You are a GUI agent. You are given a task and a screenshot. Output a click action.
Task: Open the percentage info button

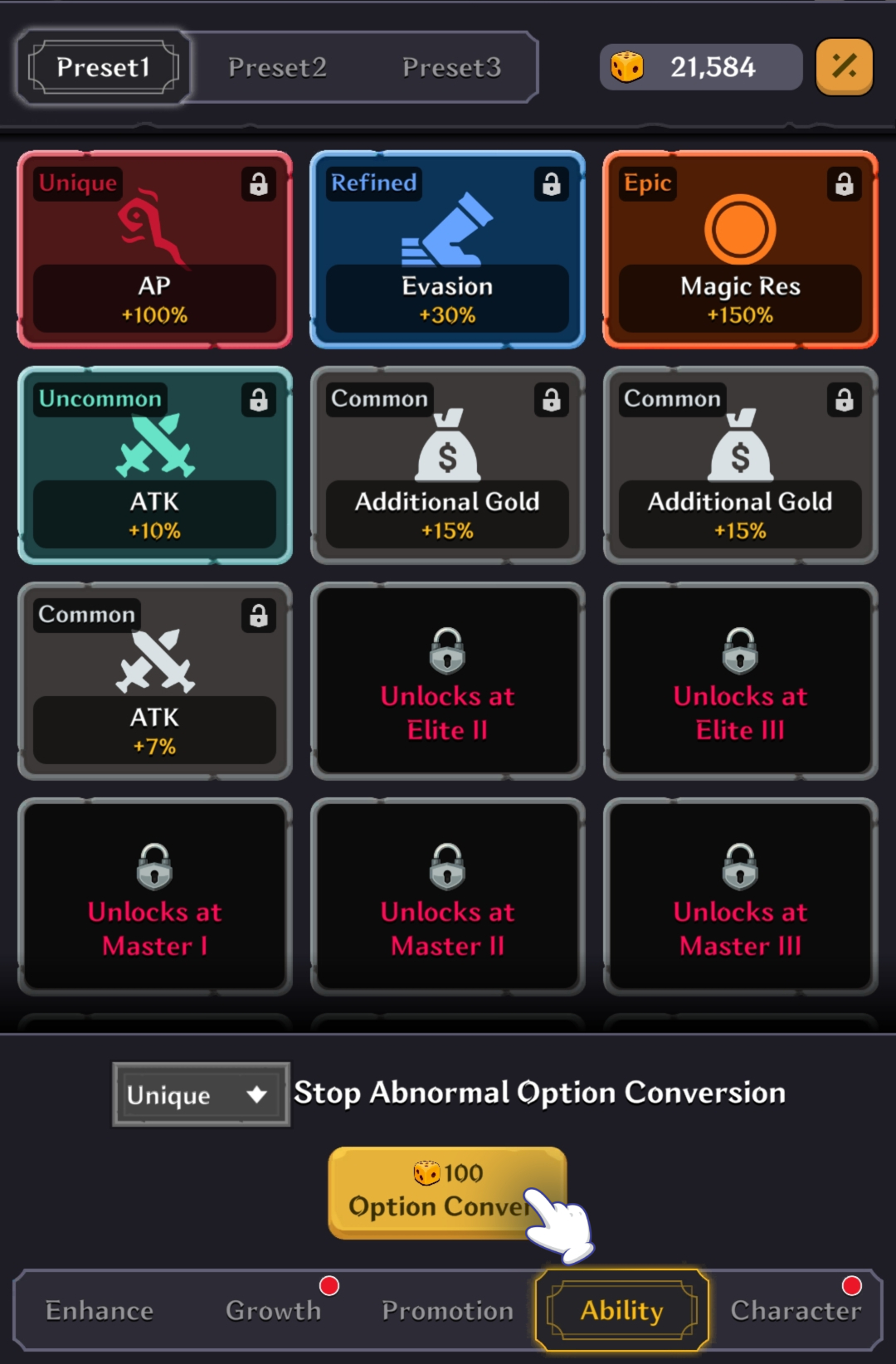coord(844,66)
